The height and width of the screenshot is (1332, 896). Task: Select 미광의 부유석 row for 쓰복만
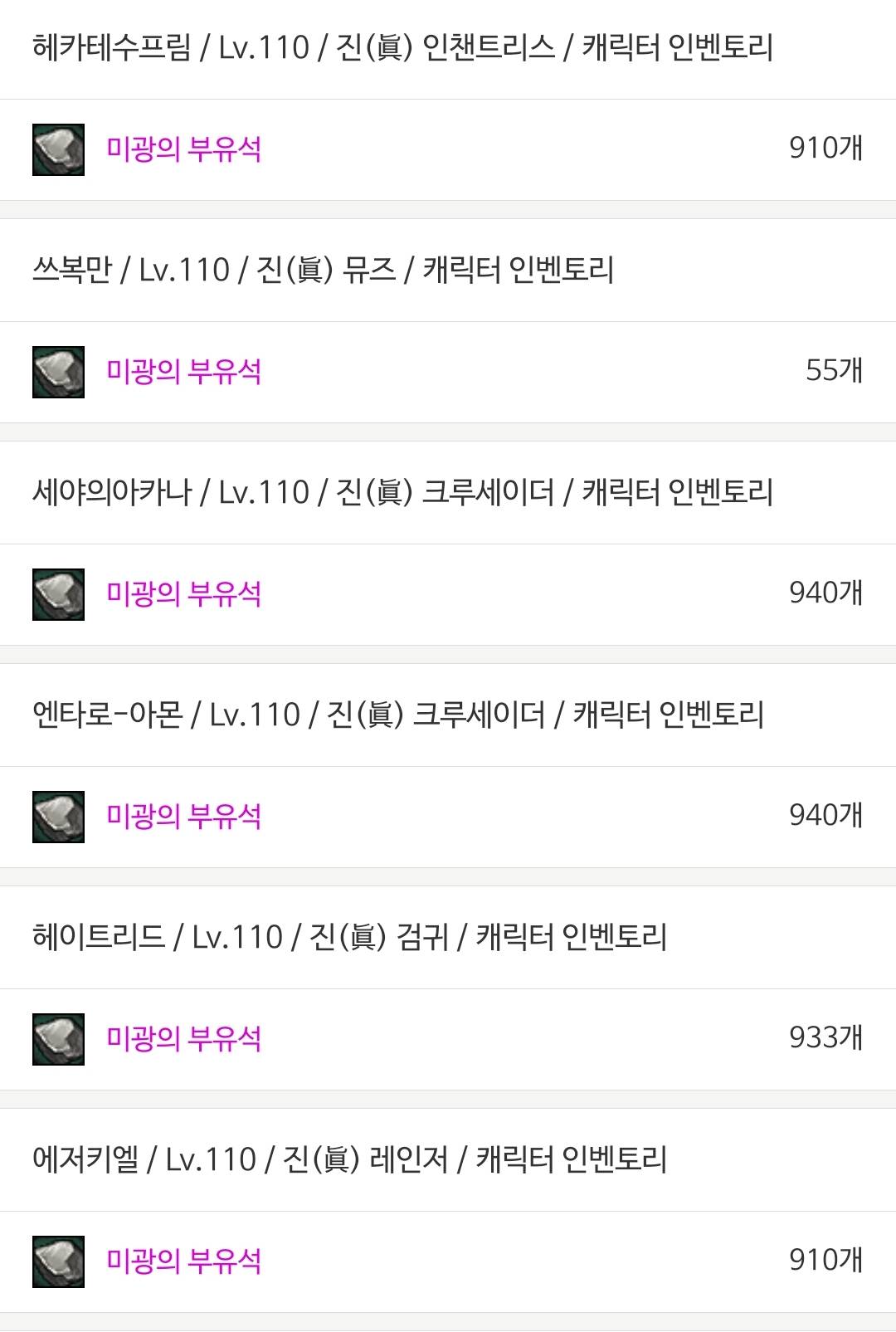(183, 372)
